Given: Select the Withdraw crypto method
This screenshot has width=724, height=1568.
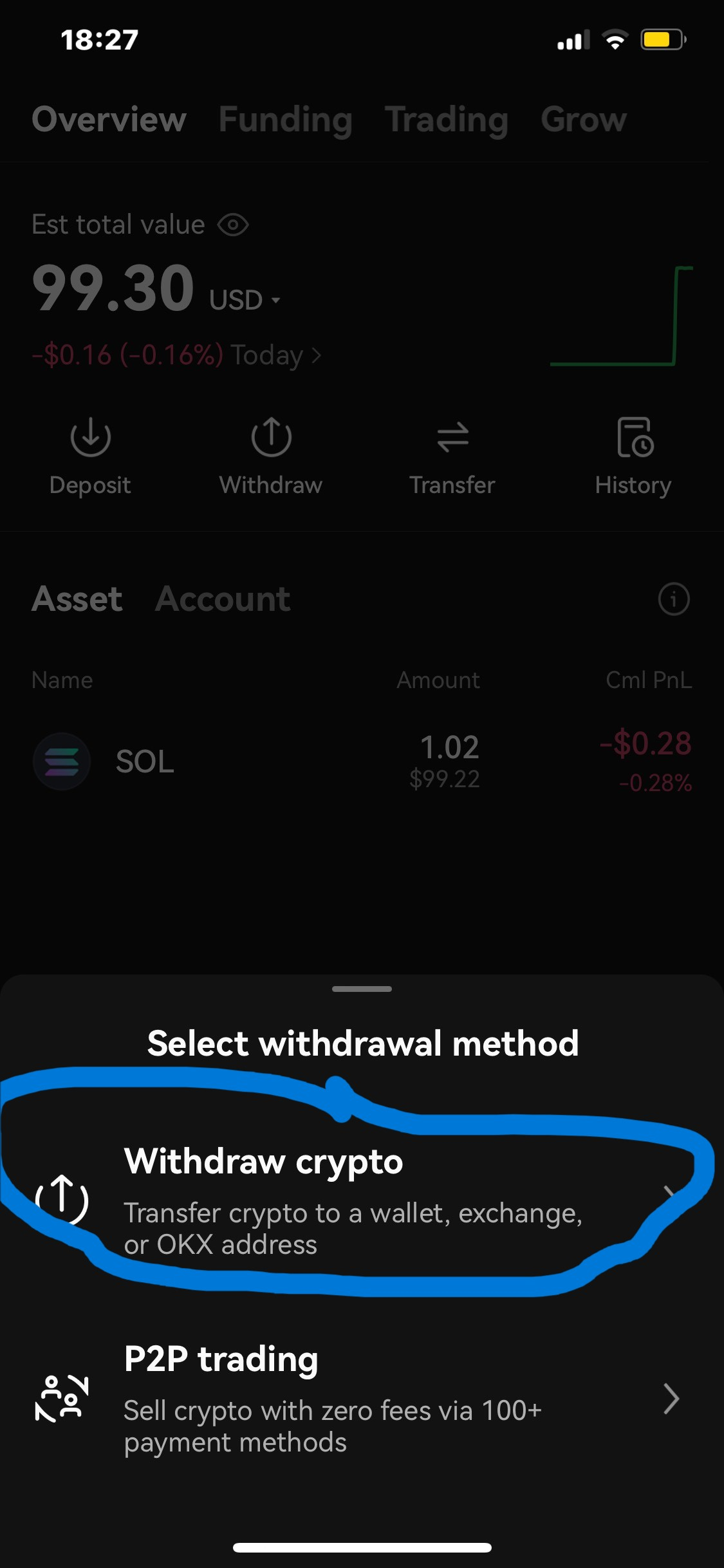Looking at the screenshot, I should (353, 1200).
